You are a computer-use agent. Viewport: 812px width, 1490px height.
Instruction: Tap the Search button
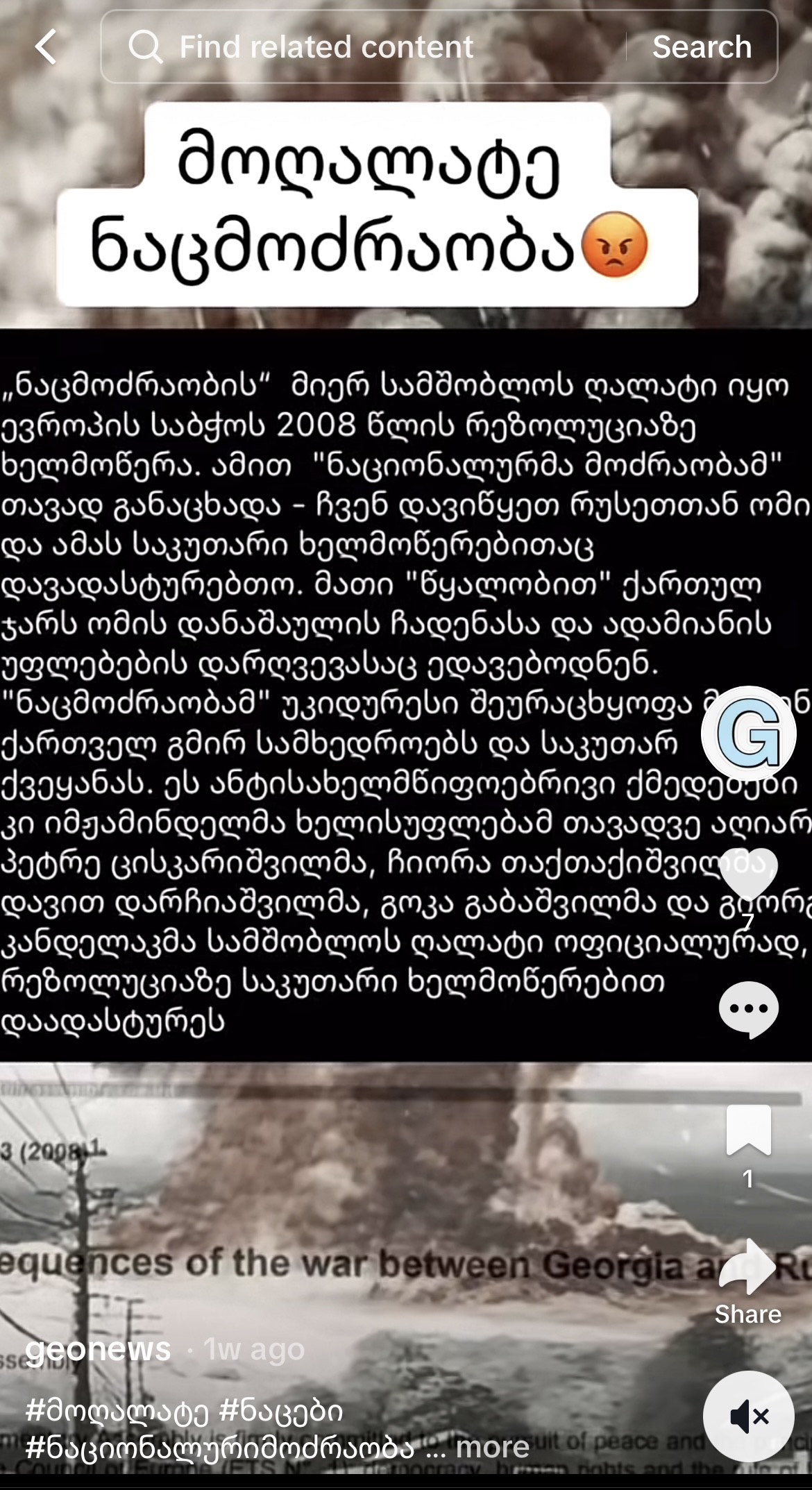point(702,47)
